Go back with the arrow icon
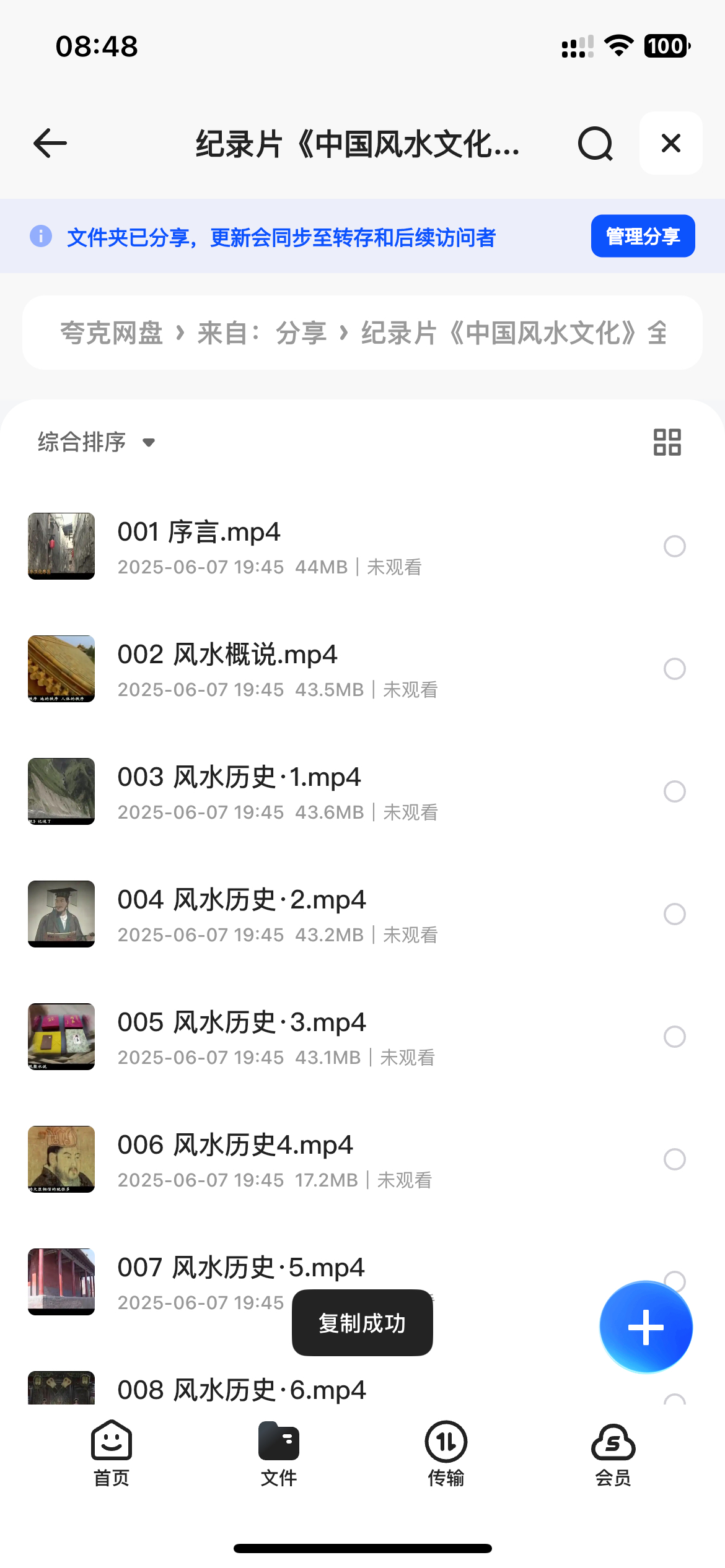The image size is (725, 1568). [x=50, y=144]
